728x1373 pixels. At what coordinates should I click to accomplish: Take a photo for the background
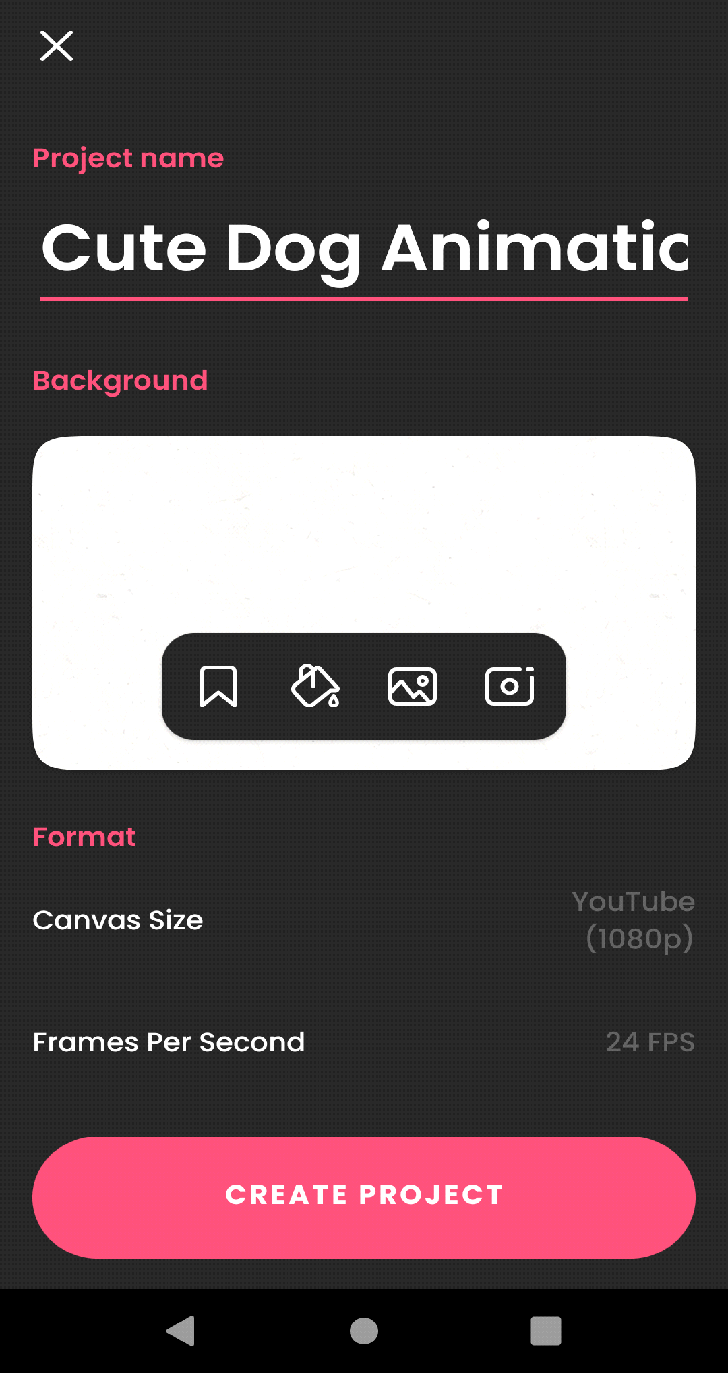coord(509,687)
